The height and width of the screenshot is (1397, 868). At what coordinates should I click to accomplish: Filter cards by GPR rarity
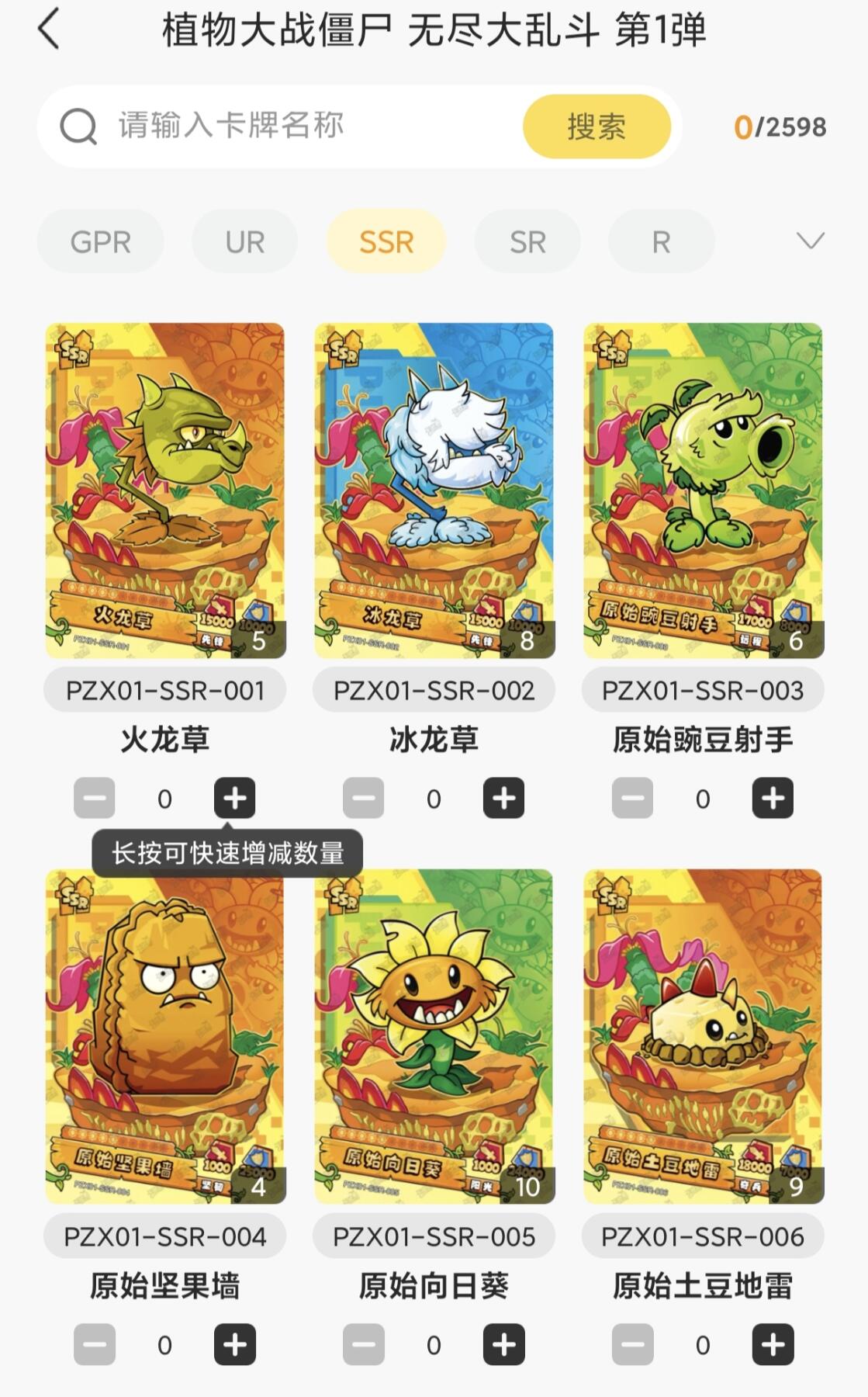click(x=100, y=241)
